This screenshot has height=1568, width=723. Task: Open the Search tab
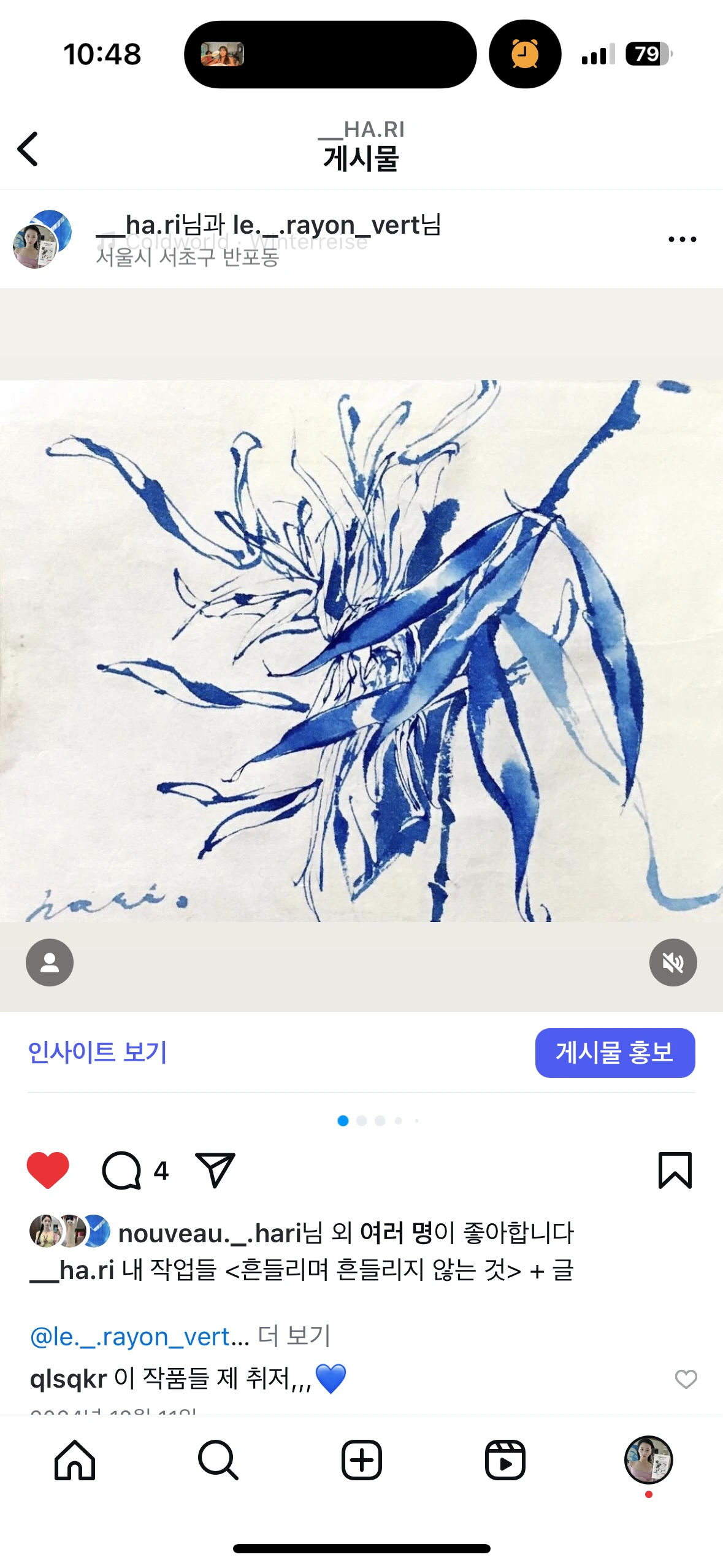216,1459
